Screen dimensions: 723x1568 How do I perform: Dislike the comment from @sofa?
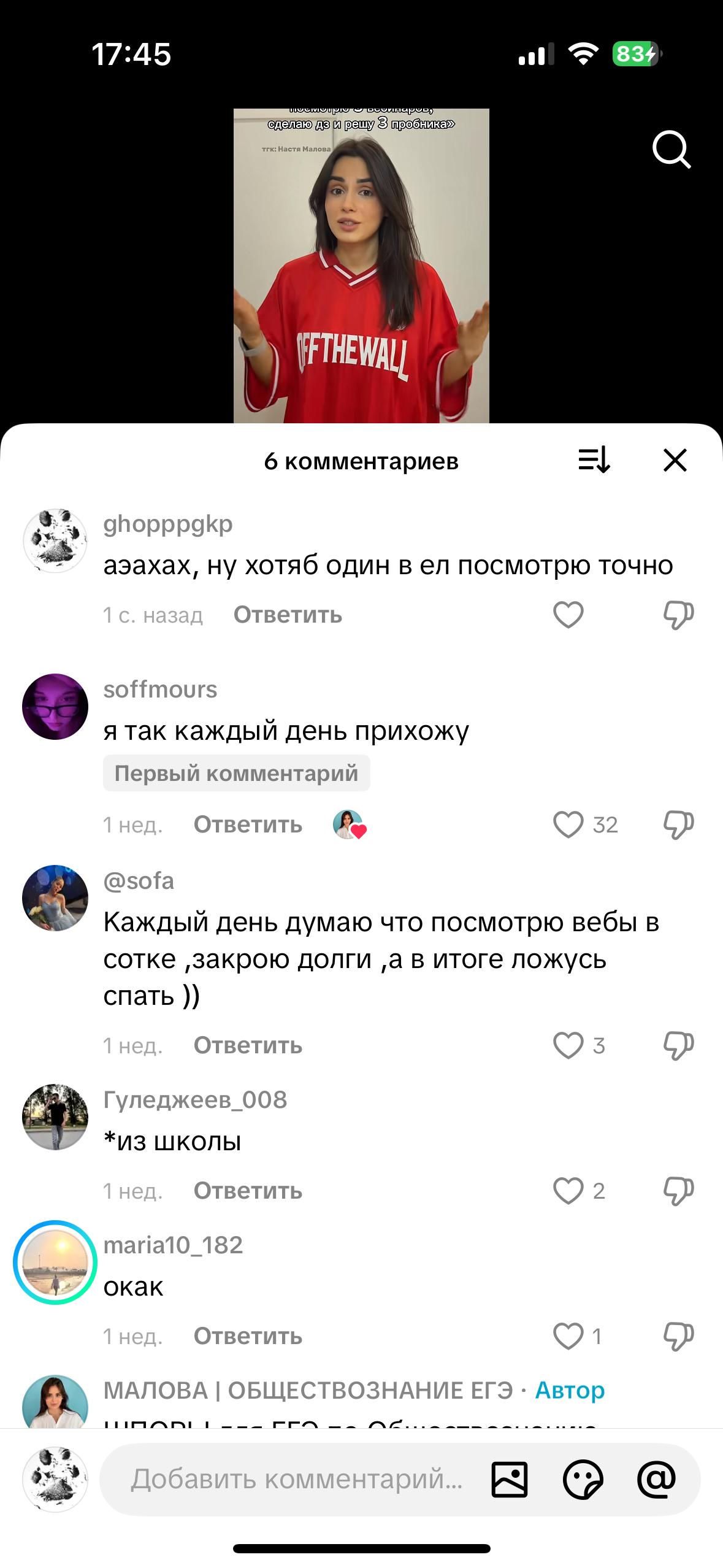click(678, 1045)
